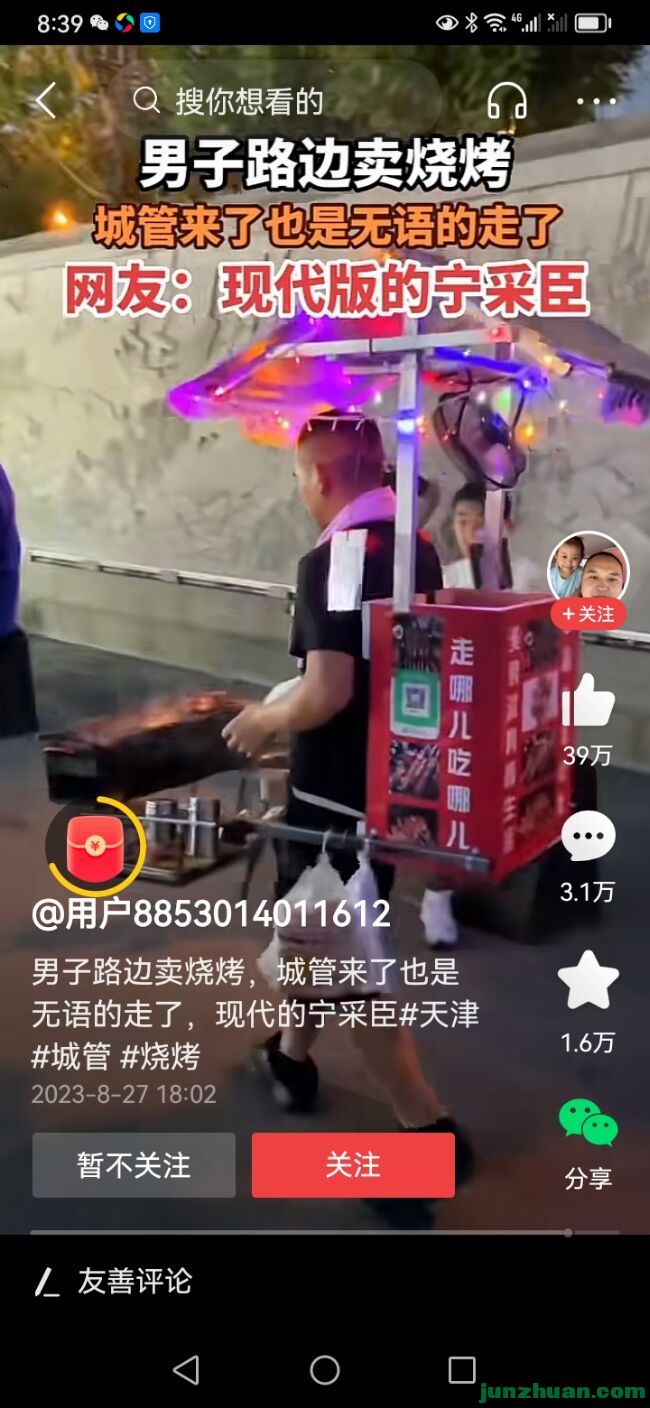Tap the red 关注 follow button
650x1408 pixels.
coord(353,1165)
